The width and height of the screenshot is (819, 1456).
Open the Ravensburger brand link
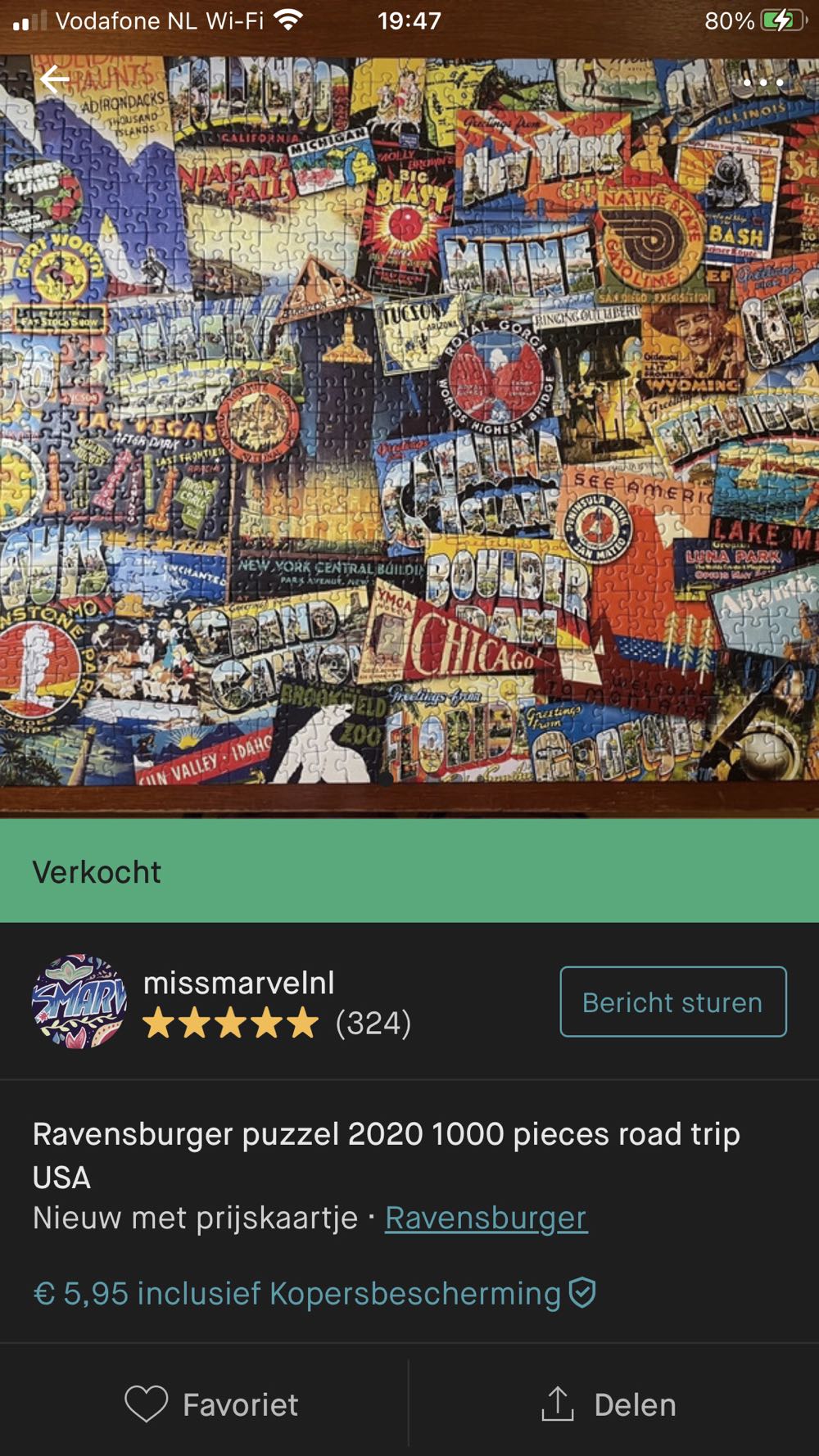485,1219
